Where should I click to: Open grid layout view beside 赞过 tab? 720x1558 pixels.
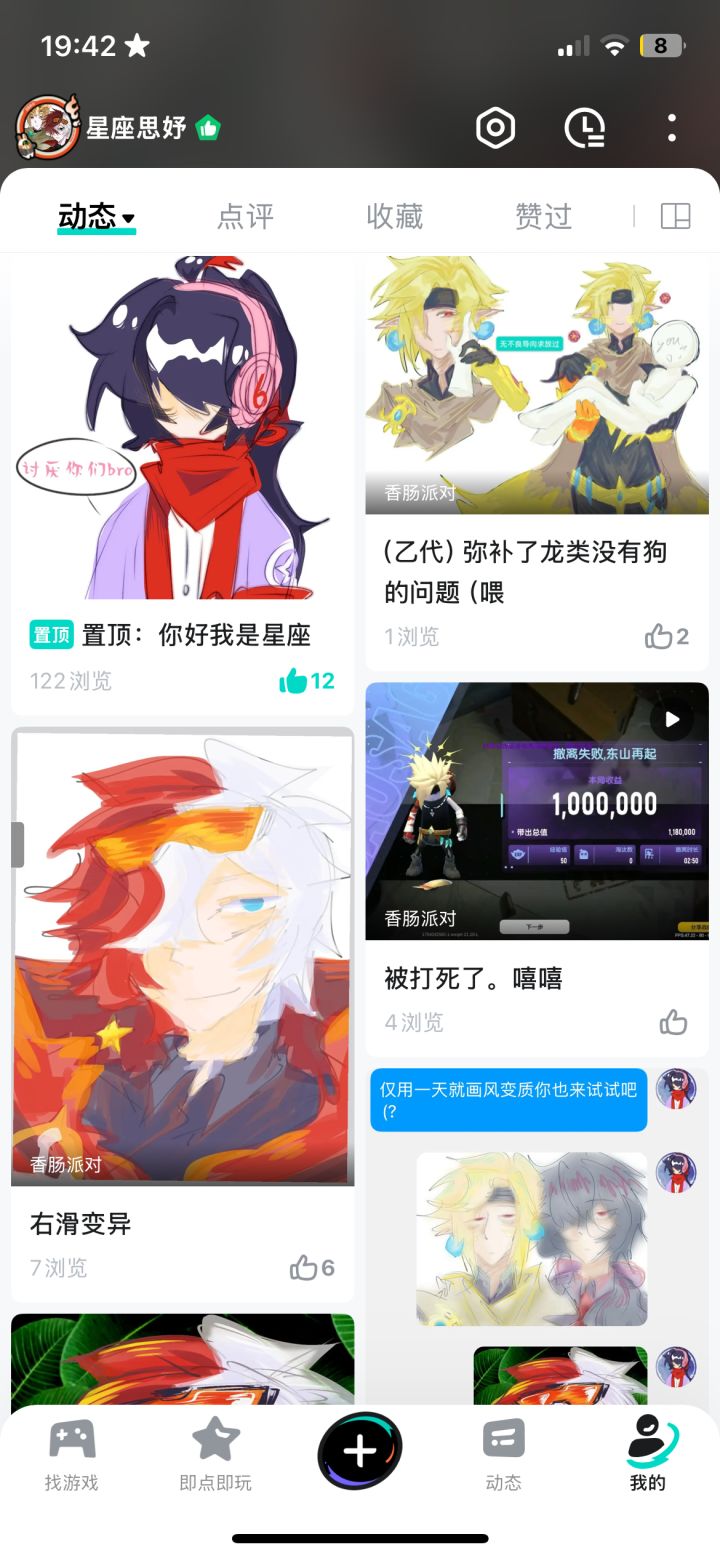[678, 215]
